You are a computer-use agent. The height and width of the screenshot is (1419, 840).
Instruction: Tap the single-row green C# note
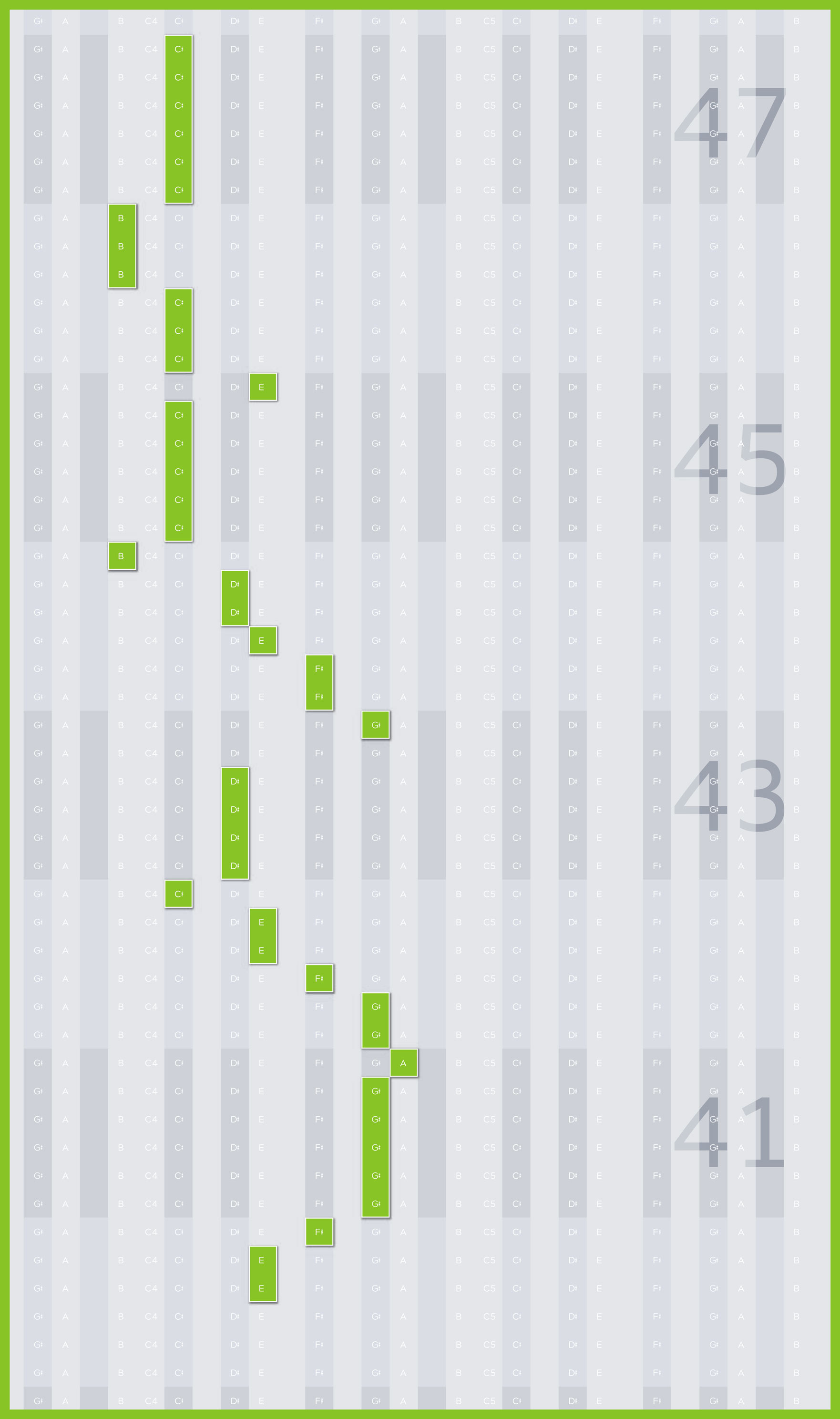[x=179, y=894]
